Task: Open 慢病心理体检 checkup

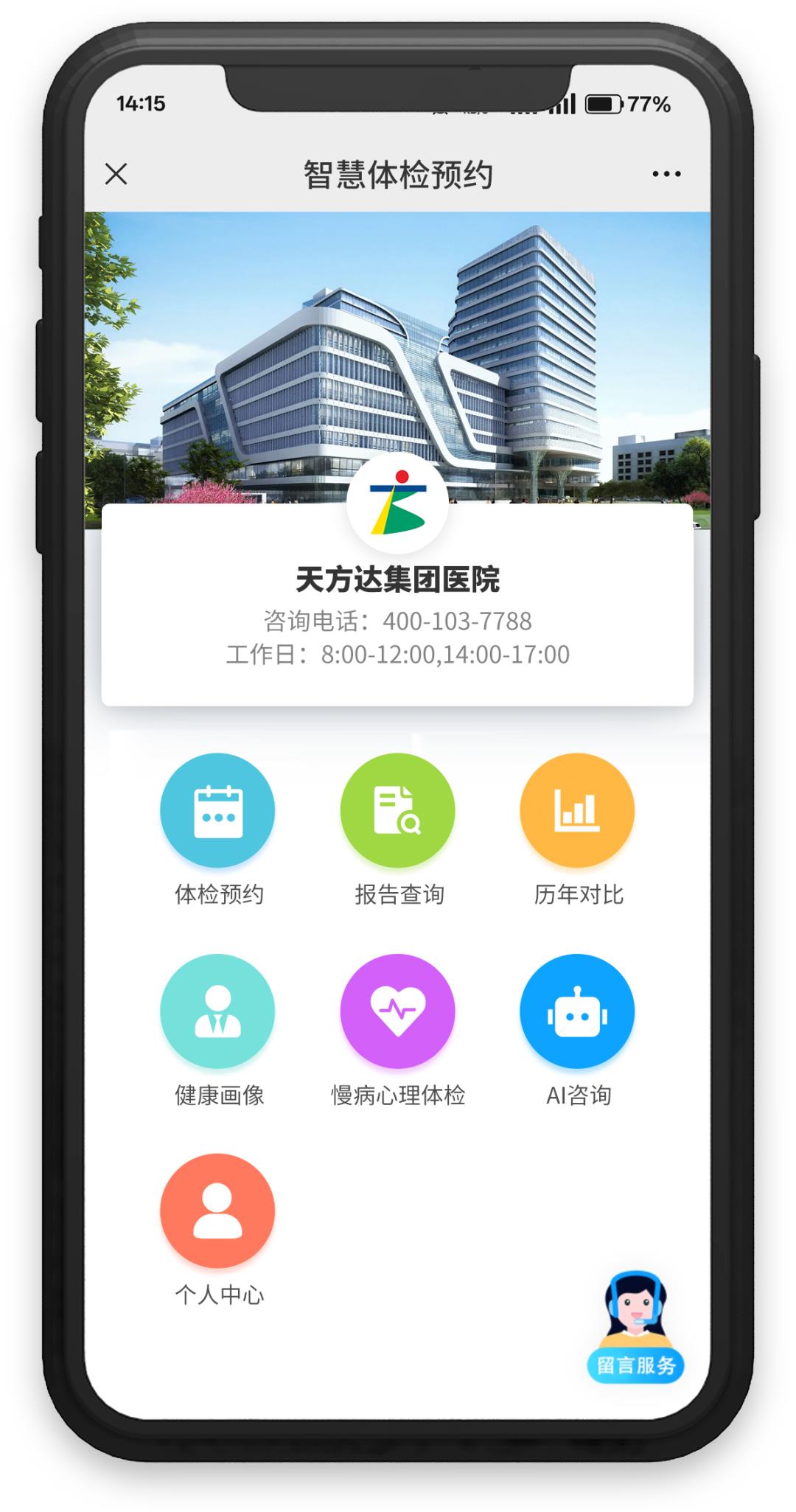Action: [397, 1011]
